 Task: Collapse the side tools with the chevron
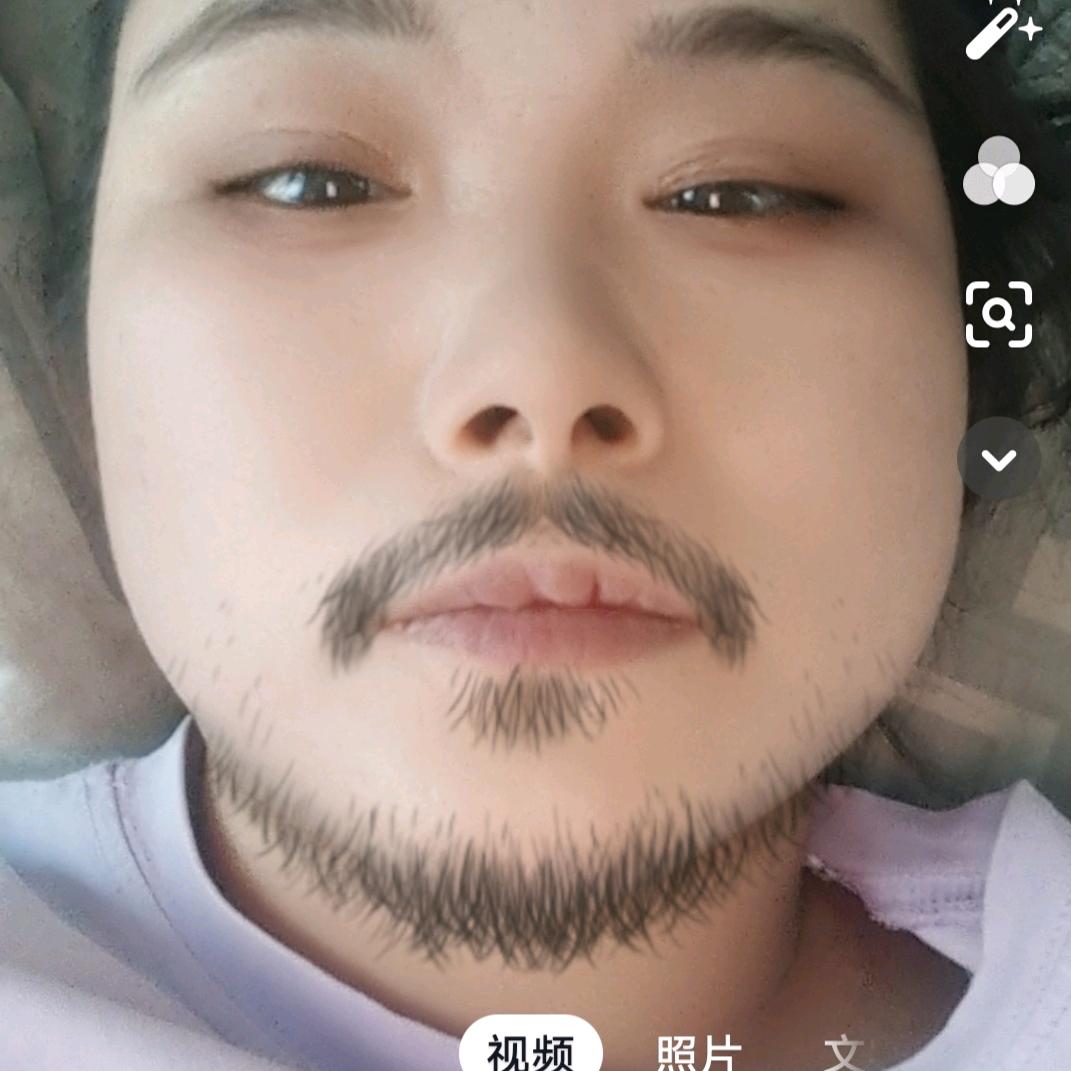pyautogui.click(x=998, y=459)
